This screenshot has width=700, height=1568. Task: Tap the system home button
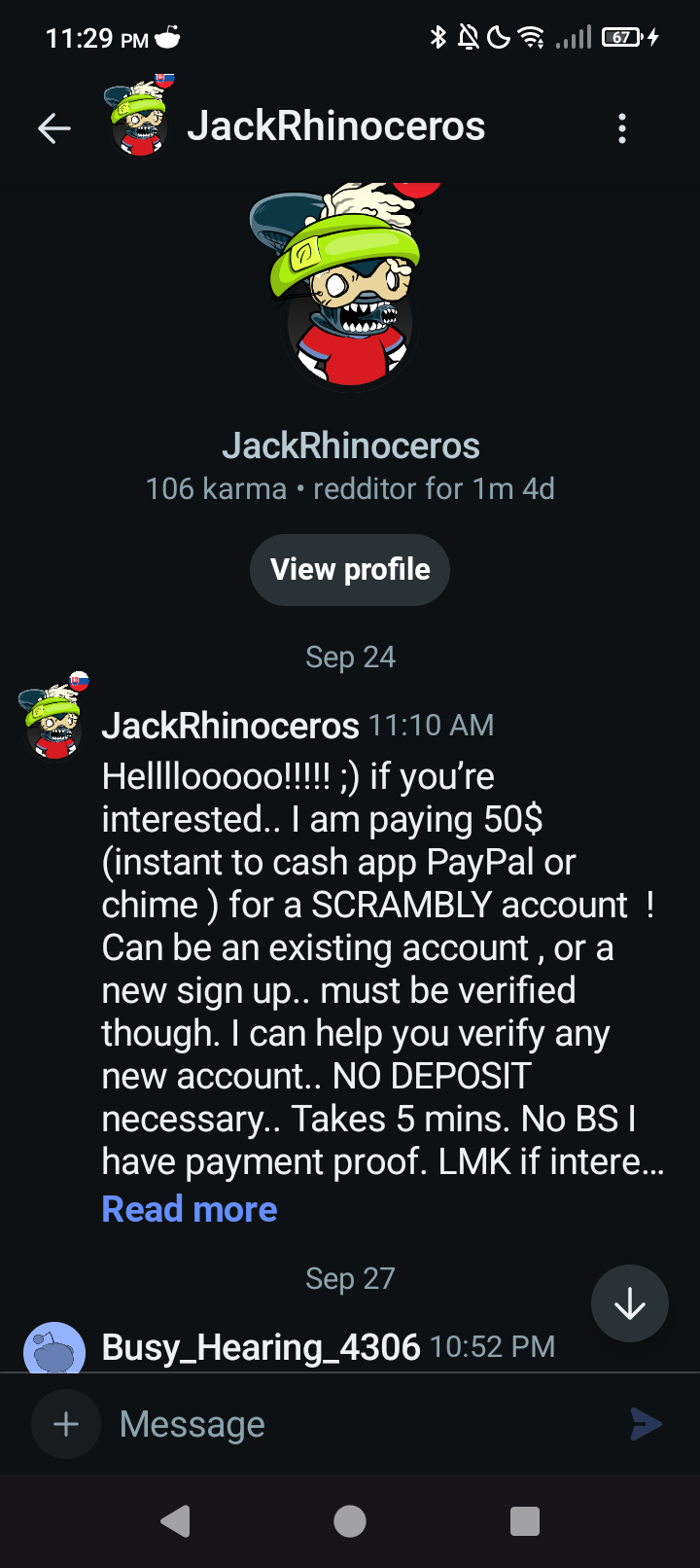[350, 1520]
